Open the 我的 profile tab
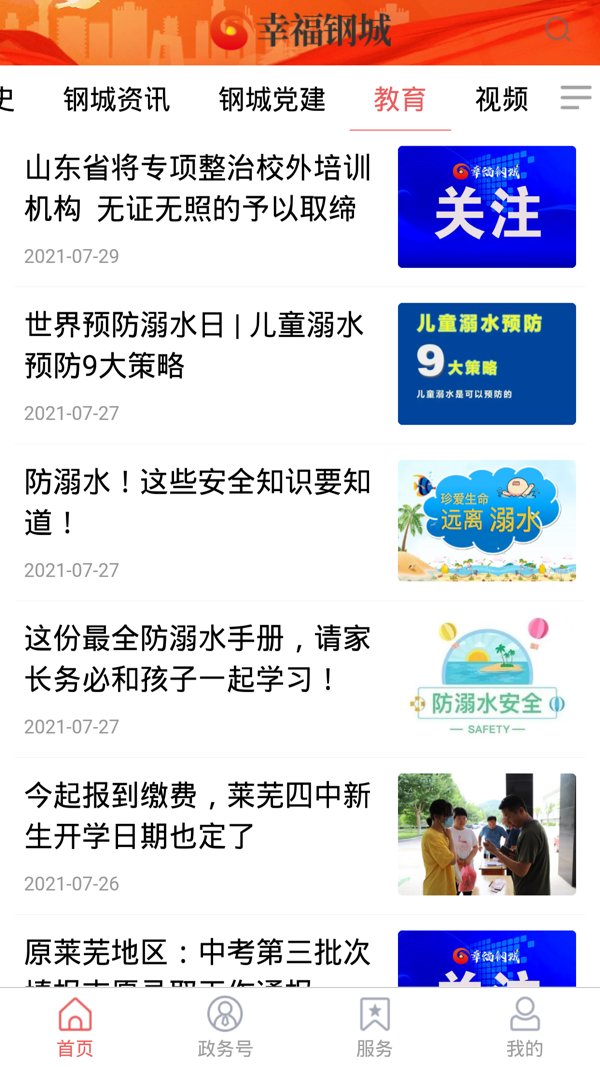This screenshot has width=600, height=1067. 525,1027
